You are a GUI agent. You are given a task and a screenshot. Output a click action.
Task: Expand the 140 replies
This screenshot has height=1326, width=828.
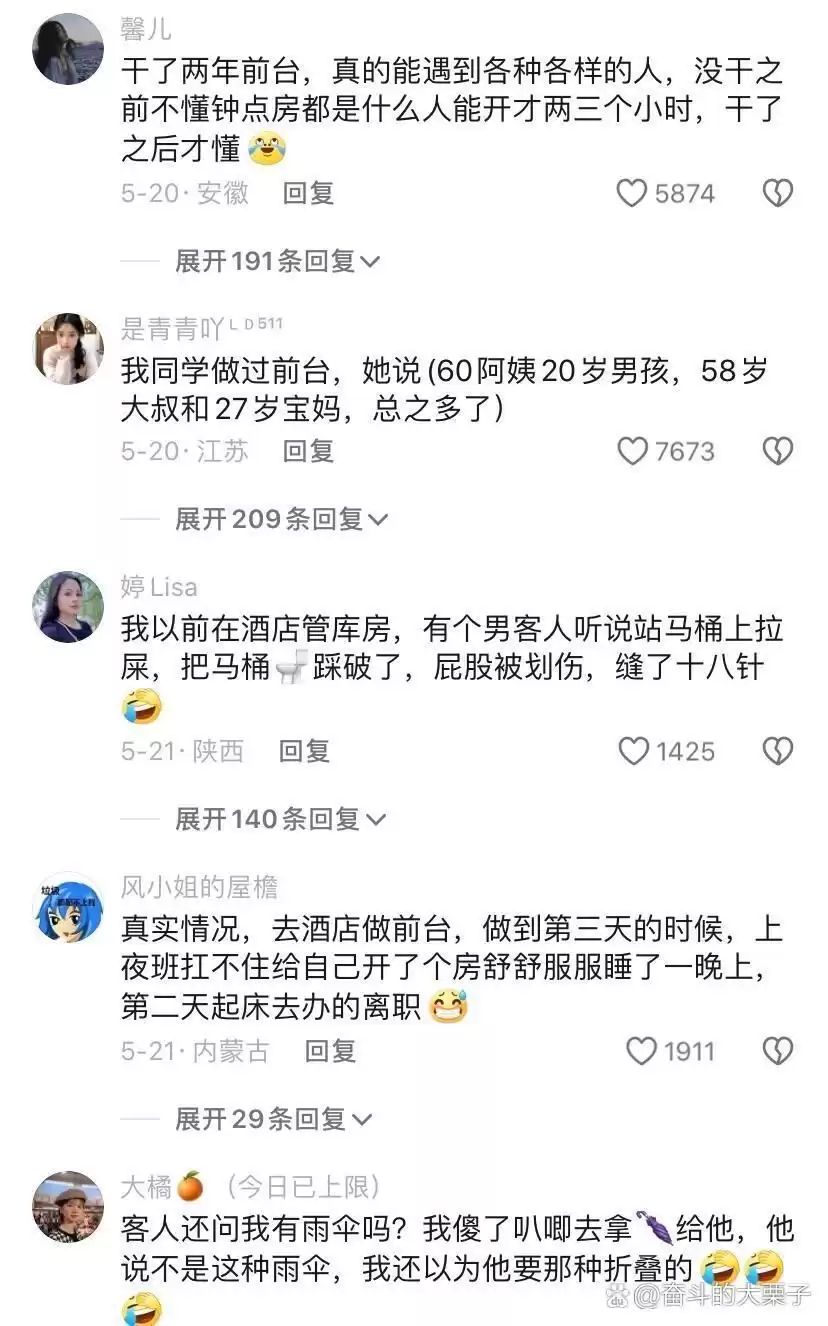[280, 820]
